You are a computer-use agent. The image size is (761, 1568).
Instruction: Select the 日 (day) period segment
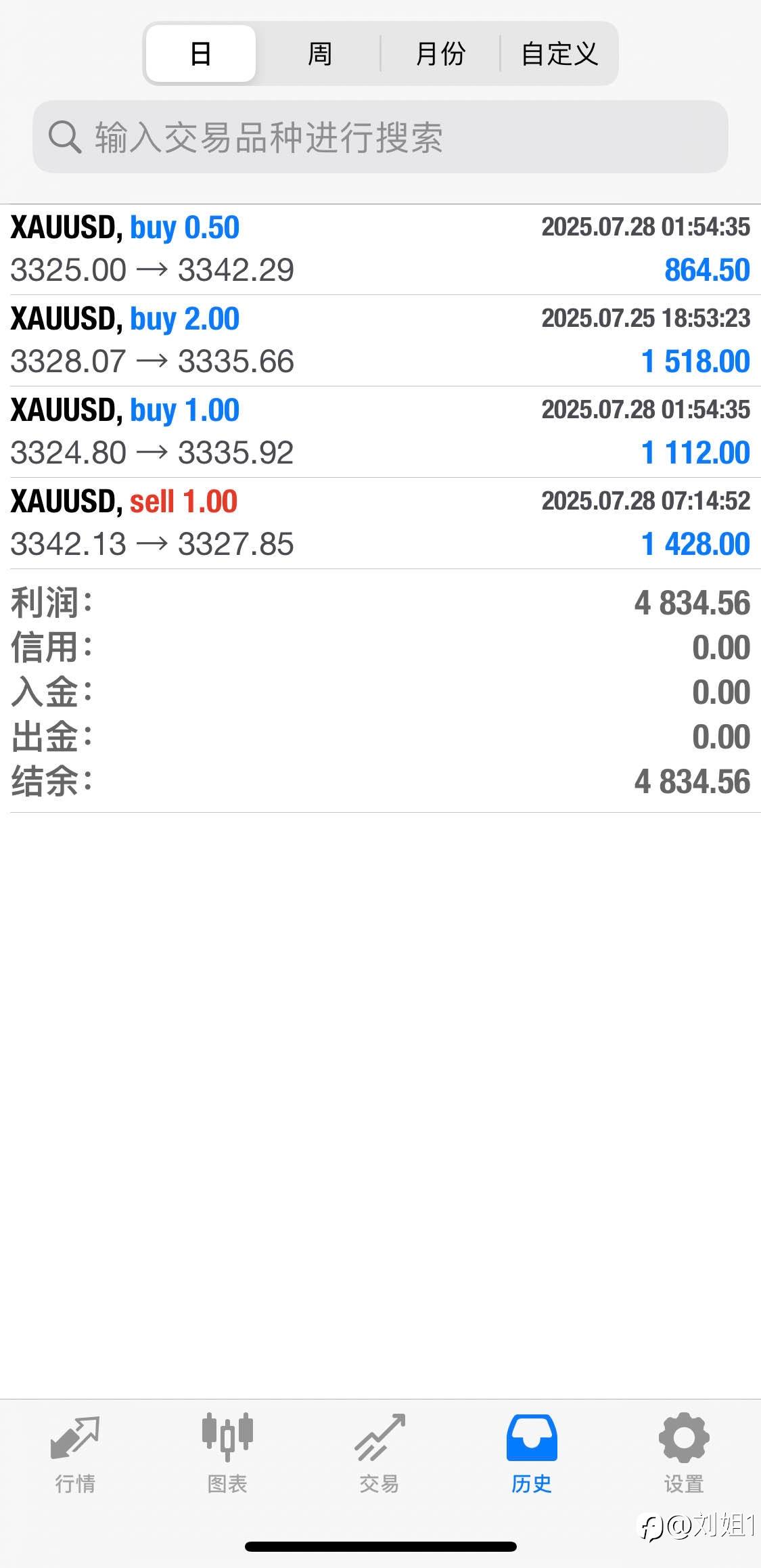coord(201,53)
